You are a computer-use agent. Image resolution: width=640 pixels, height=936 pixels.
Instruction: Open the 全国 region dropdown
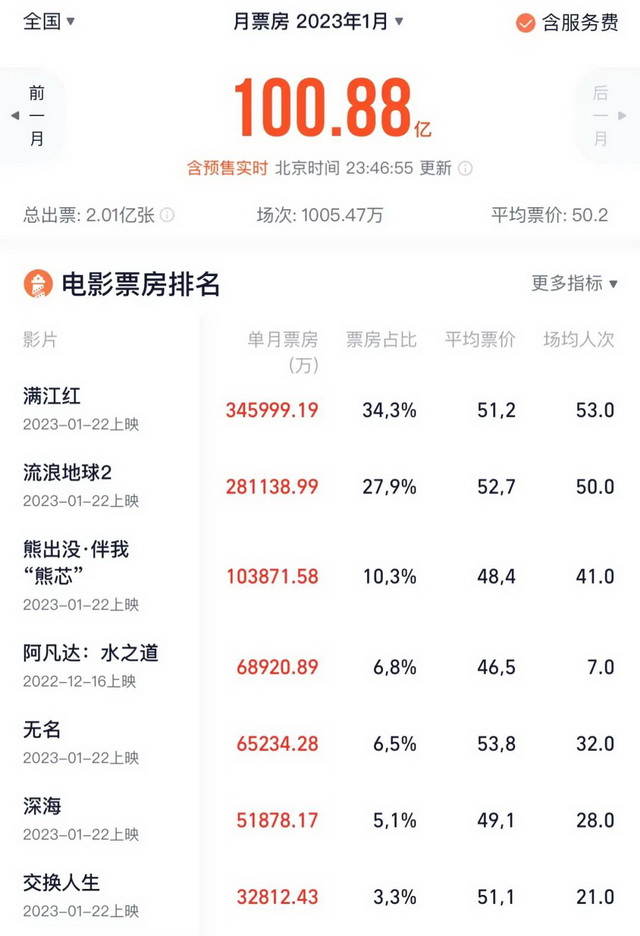point(49,21)
